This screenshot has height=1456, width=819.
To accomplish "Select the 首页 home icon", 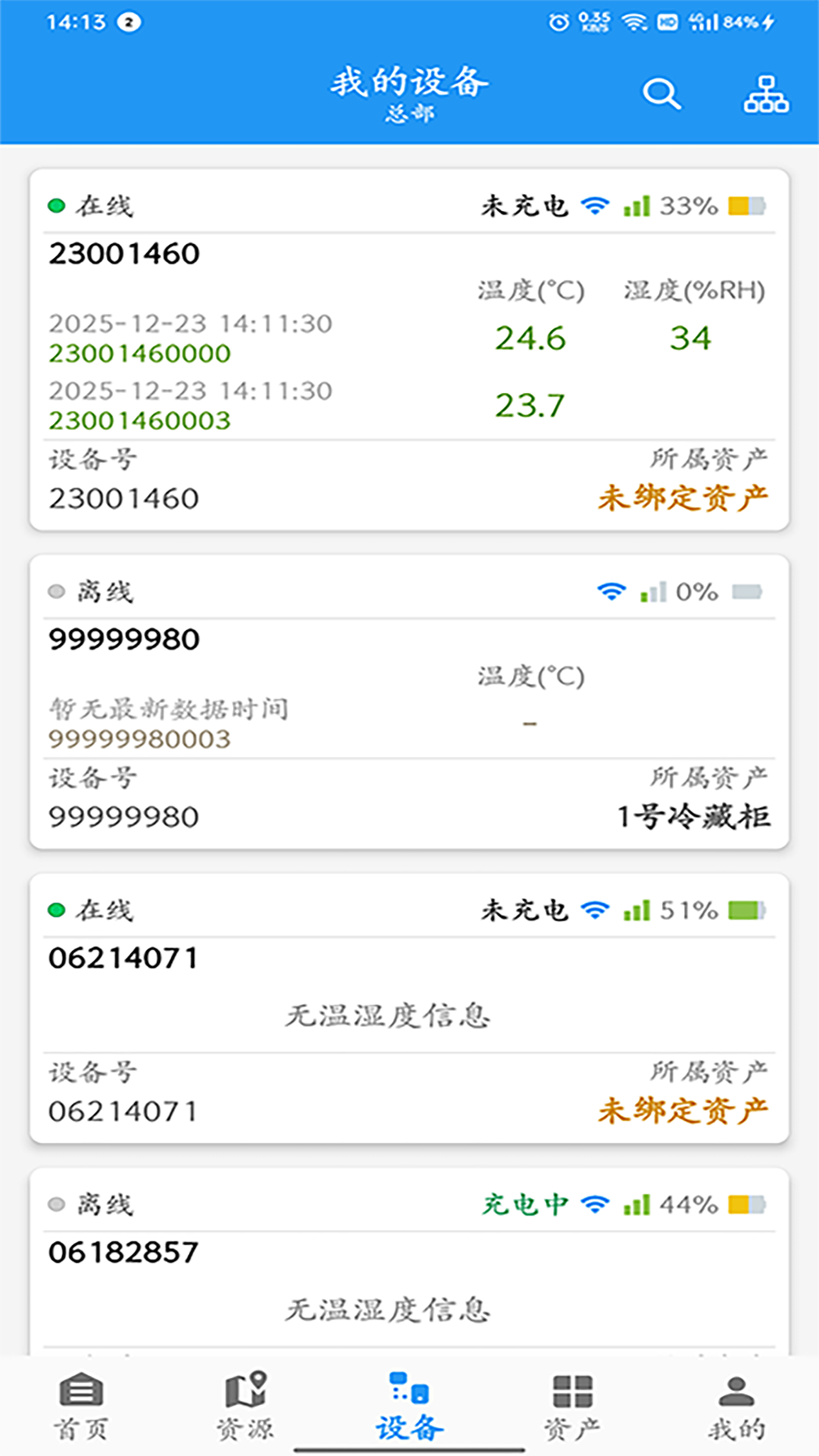I will (81, 1407).
